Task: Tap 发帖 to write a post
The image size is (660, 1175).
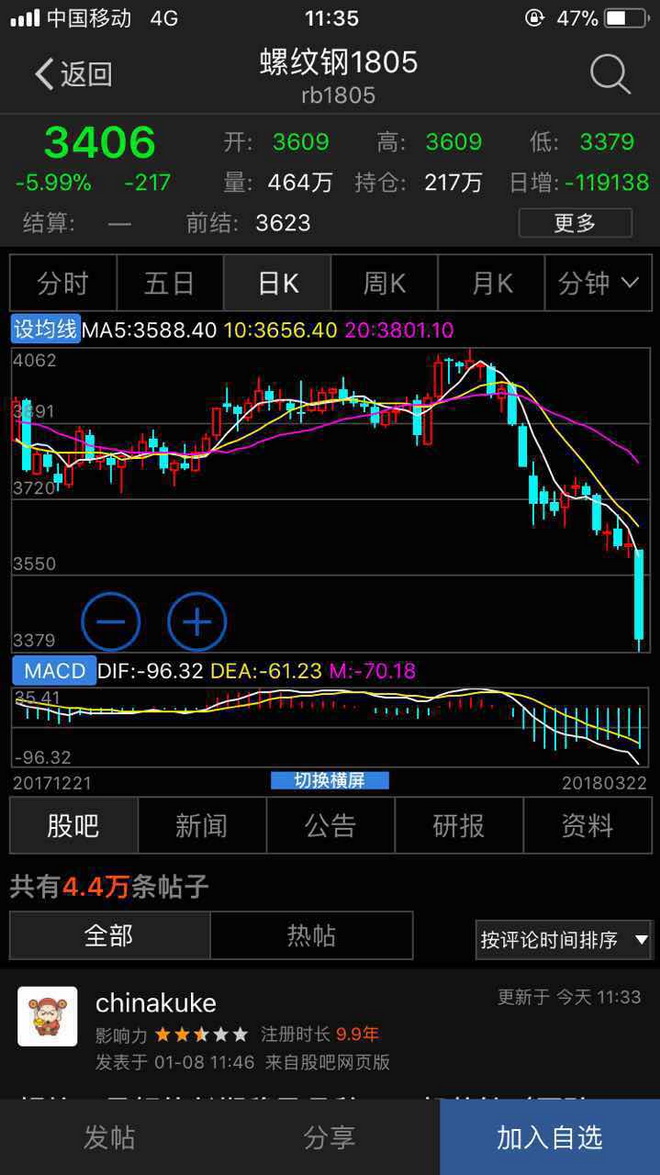Action: (110, 1137)
